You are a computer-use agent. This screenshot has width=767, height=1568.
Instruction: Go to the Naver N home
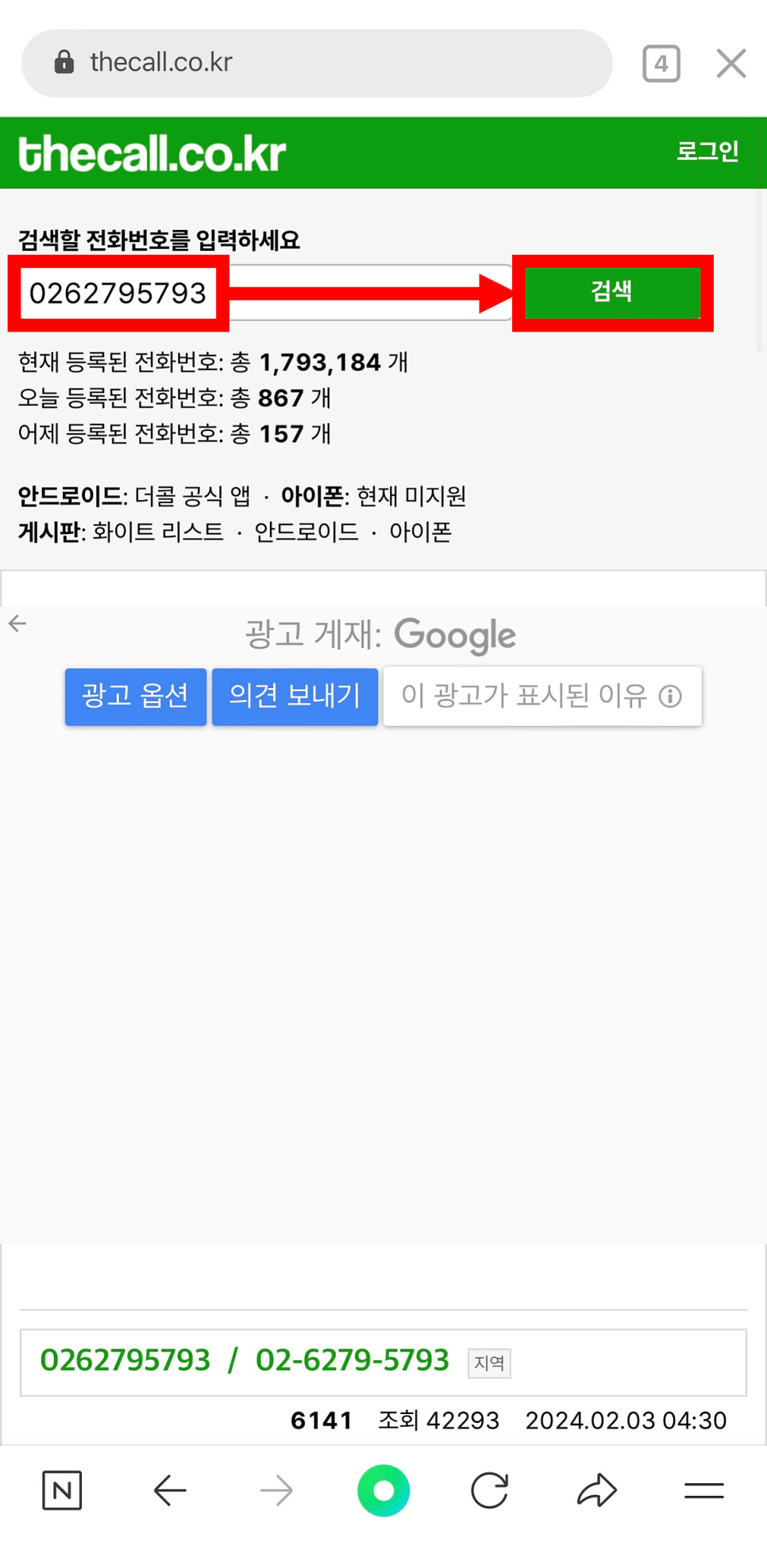(x=62, y=1490)
